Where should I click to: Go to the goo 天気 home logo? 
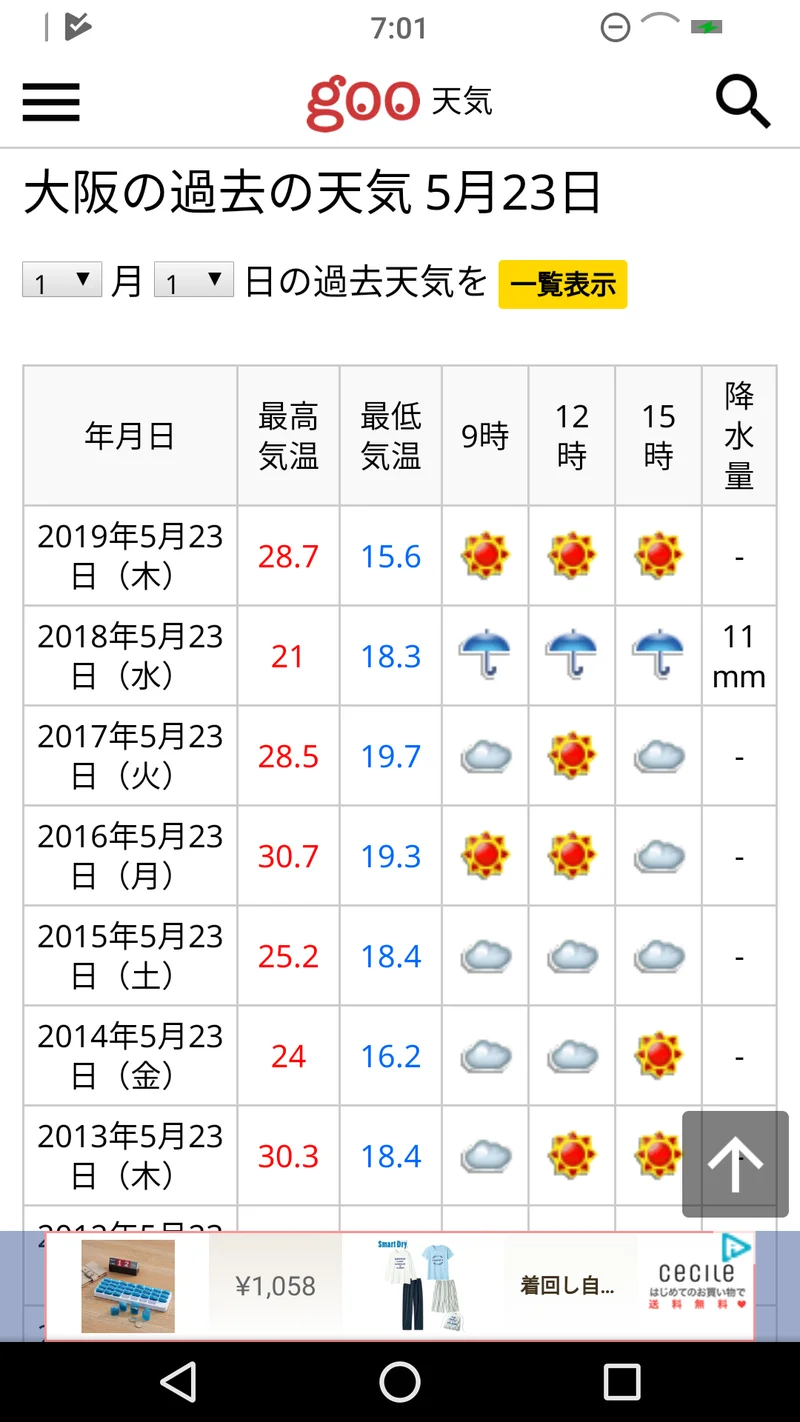coord(400,103)
